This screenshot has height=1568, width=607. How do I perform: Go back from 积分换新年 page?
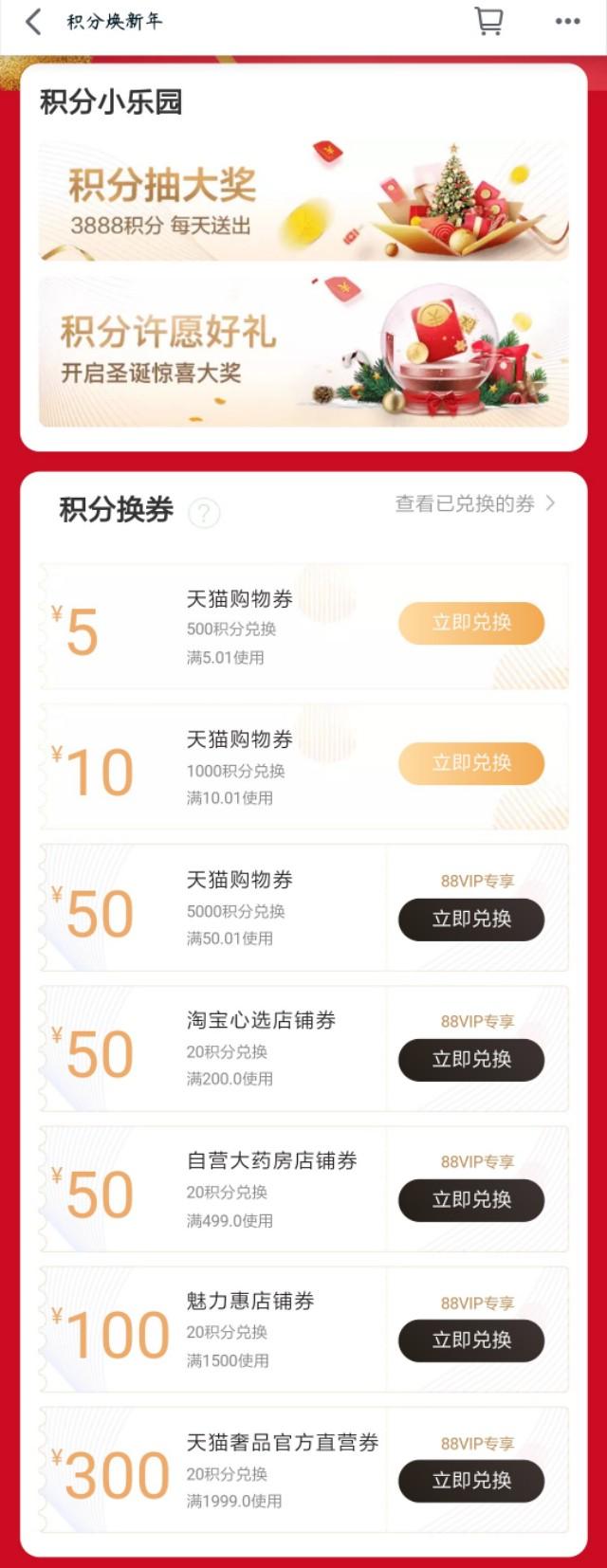[x=33, y=22]
